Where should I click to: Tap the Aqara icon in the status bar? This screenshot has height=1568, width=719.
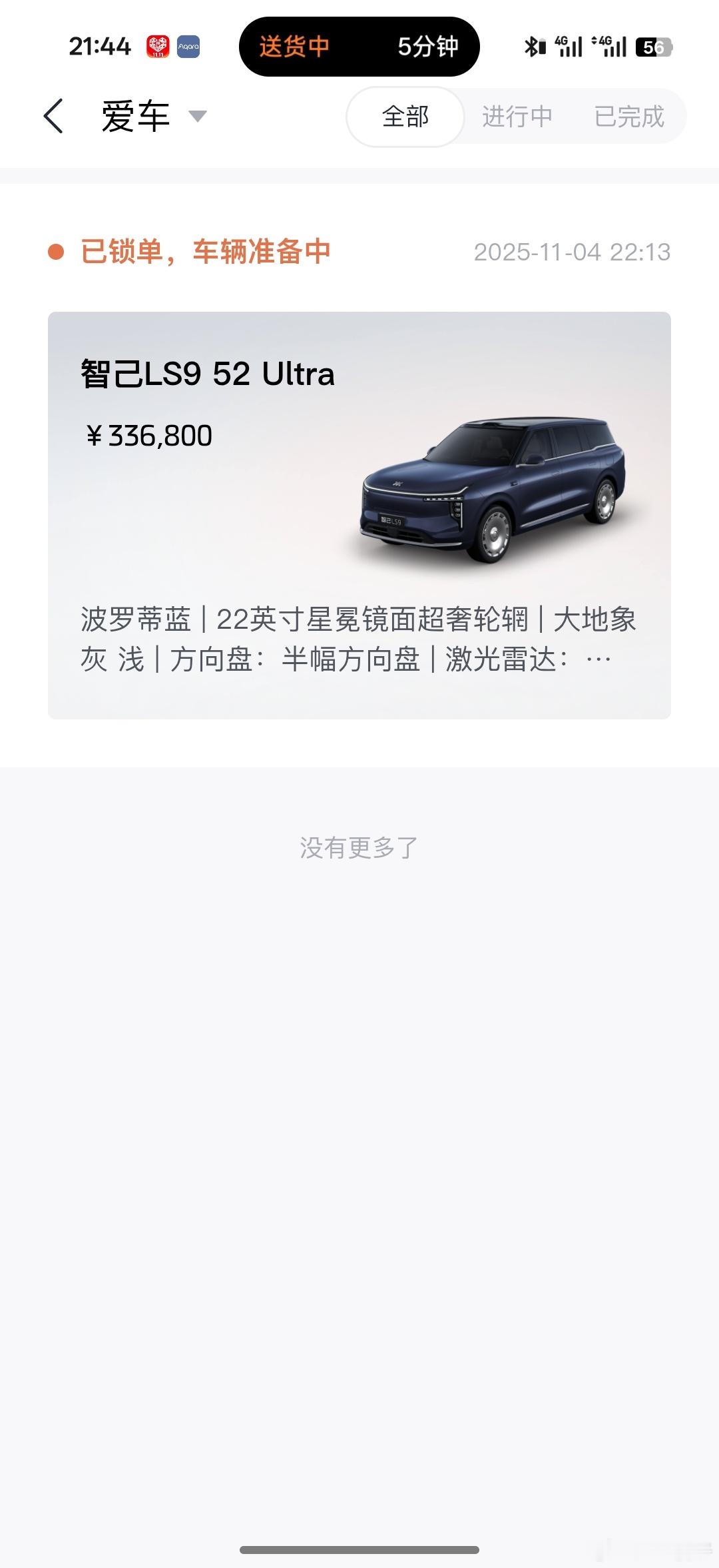188,47
